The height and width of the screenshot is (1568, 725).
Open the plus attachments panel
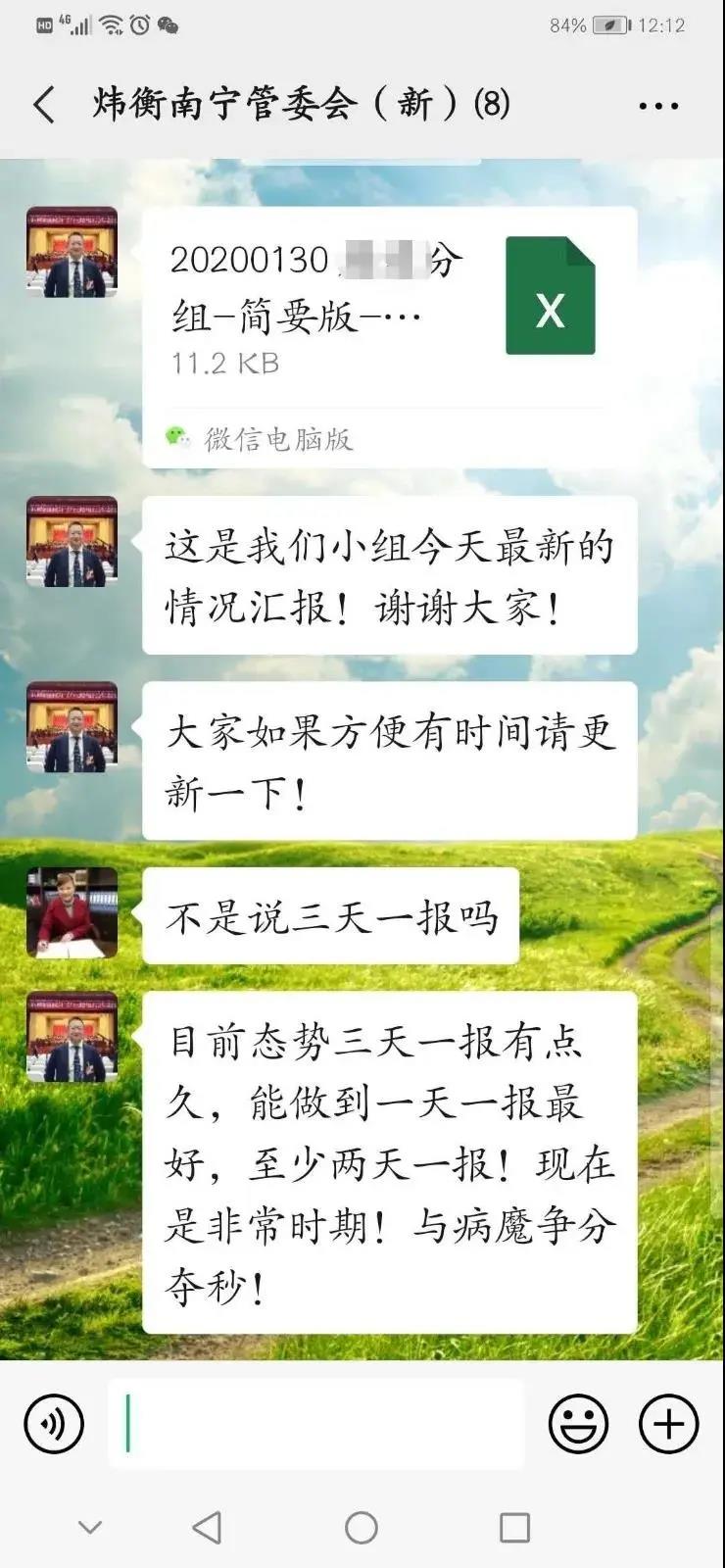668,1424
